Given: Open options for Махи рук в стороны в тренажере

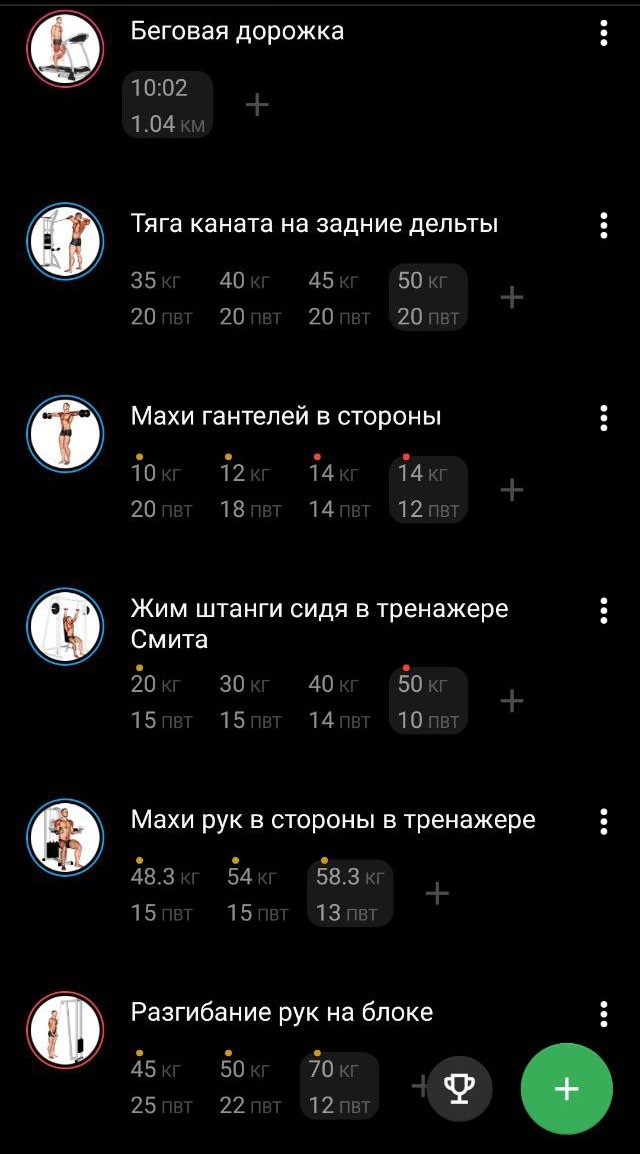Looking at the screenshot, I should pyautogui.click(x=604, y=822).
